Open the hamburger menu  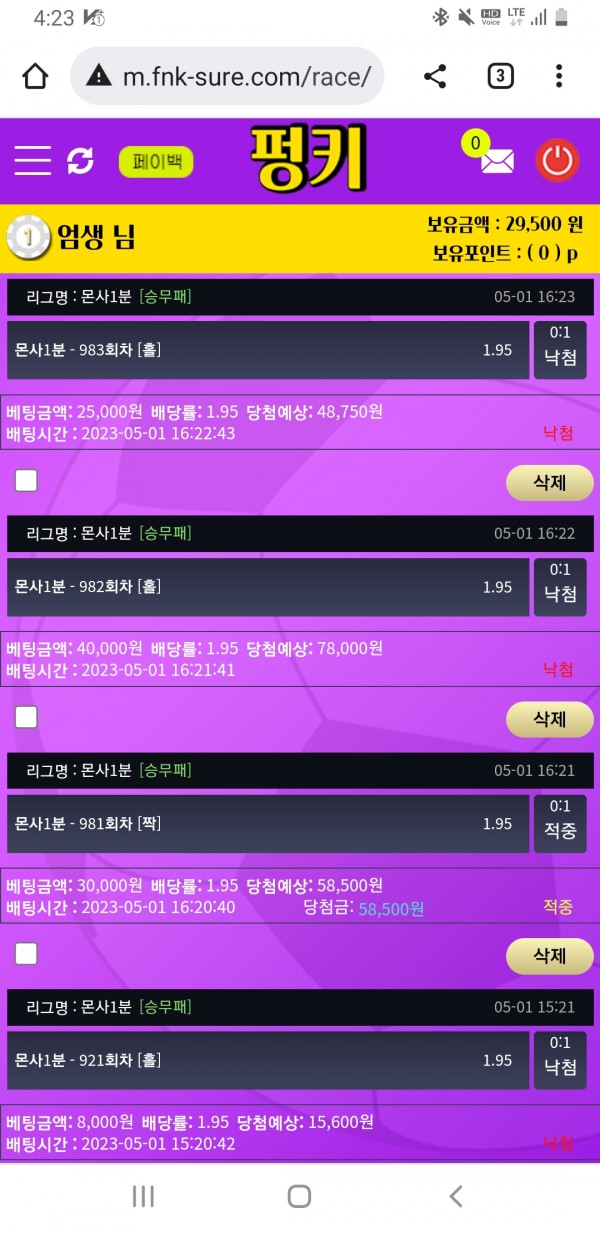pos(32,160)
